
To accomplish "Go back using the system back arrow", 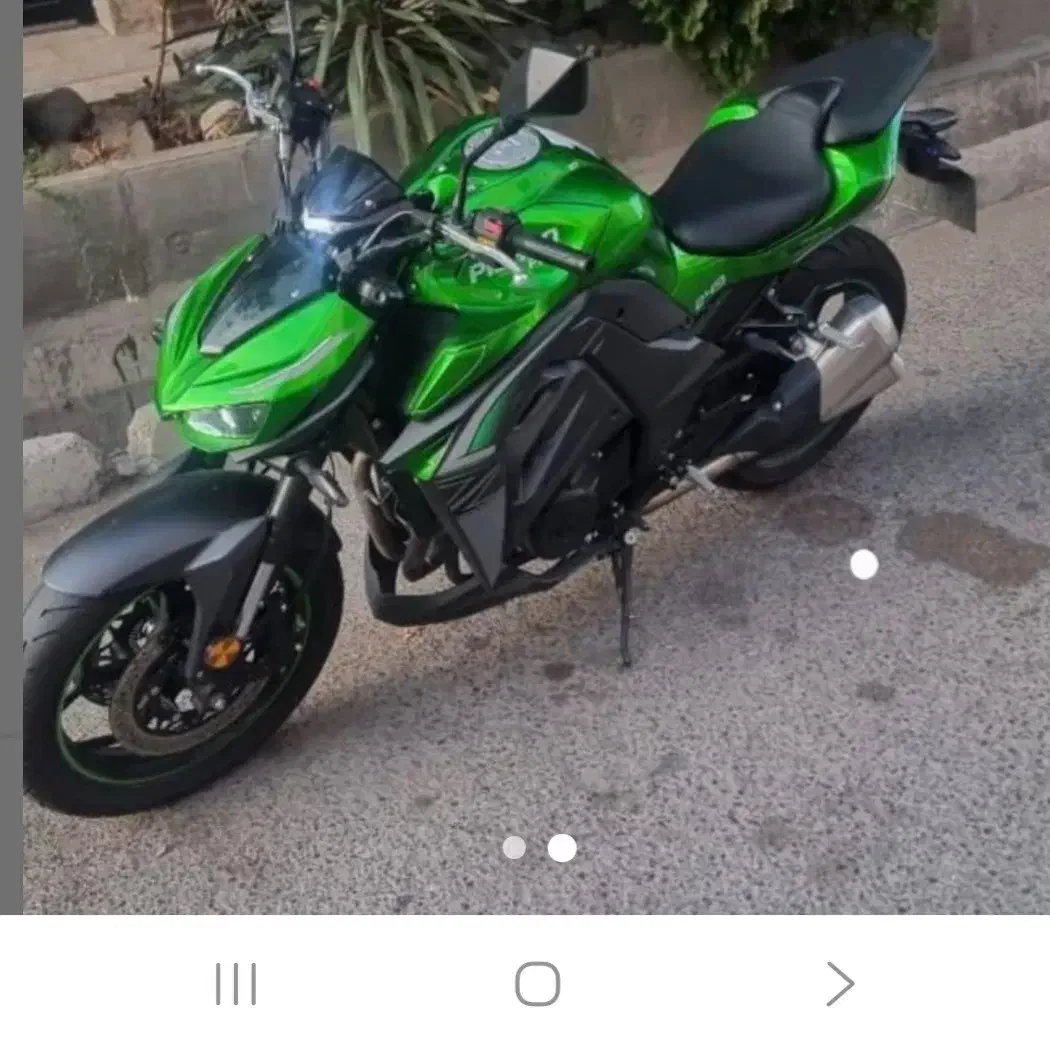I will pyautogui.click(x=839, y=984).
